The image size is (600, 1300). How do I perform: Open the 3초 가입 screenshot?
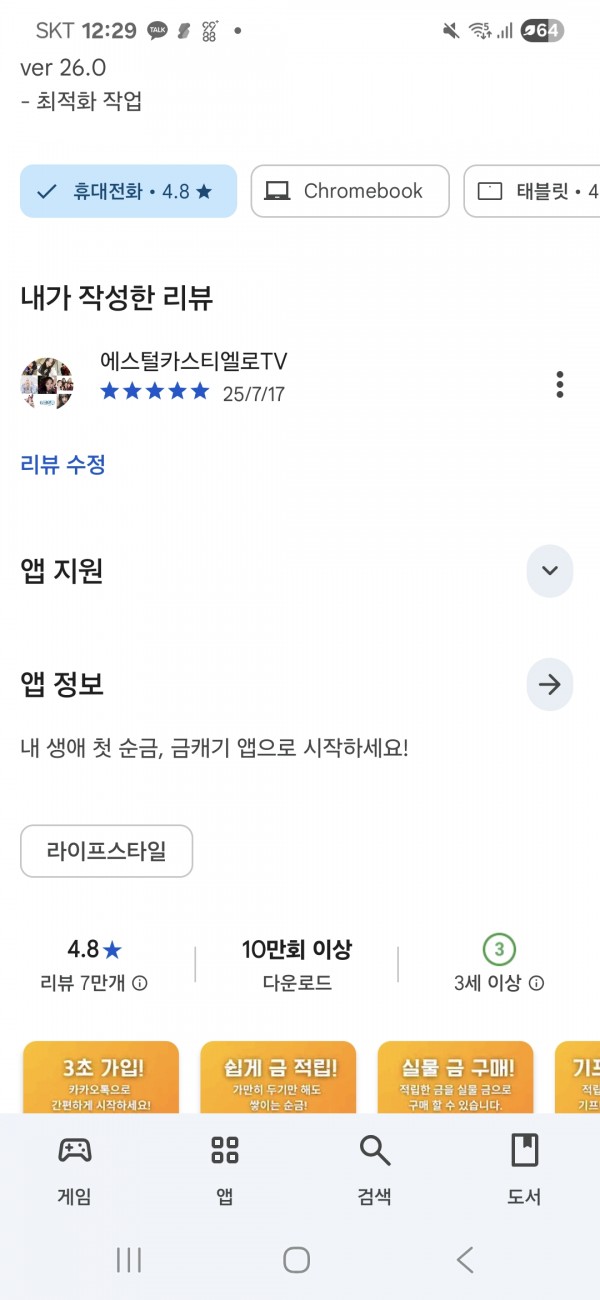point(100,1077)
